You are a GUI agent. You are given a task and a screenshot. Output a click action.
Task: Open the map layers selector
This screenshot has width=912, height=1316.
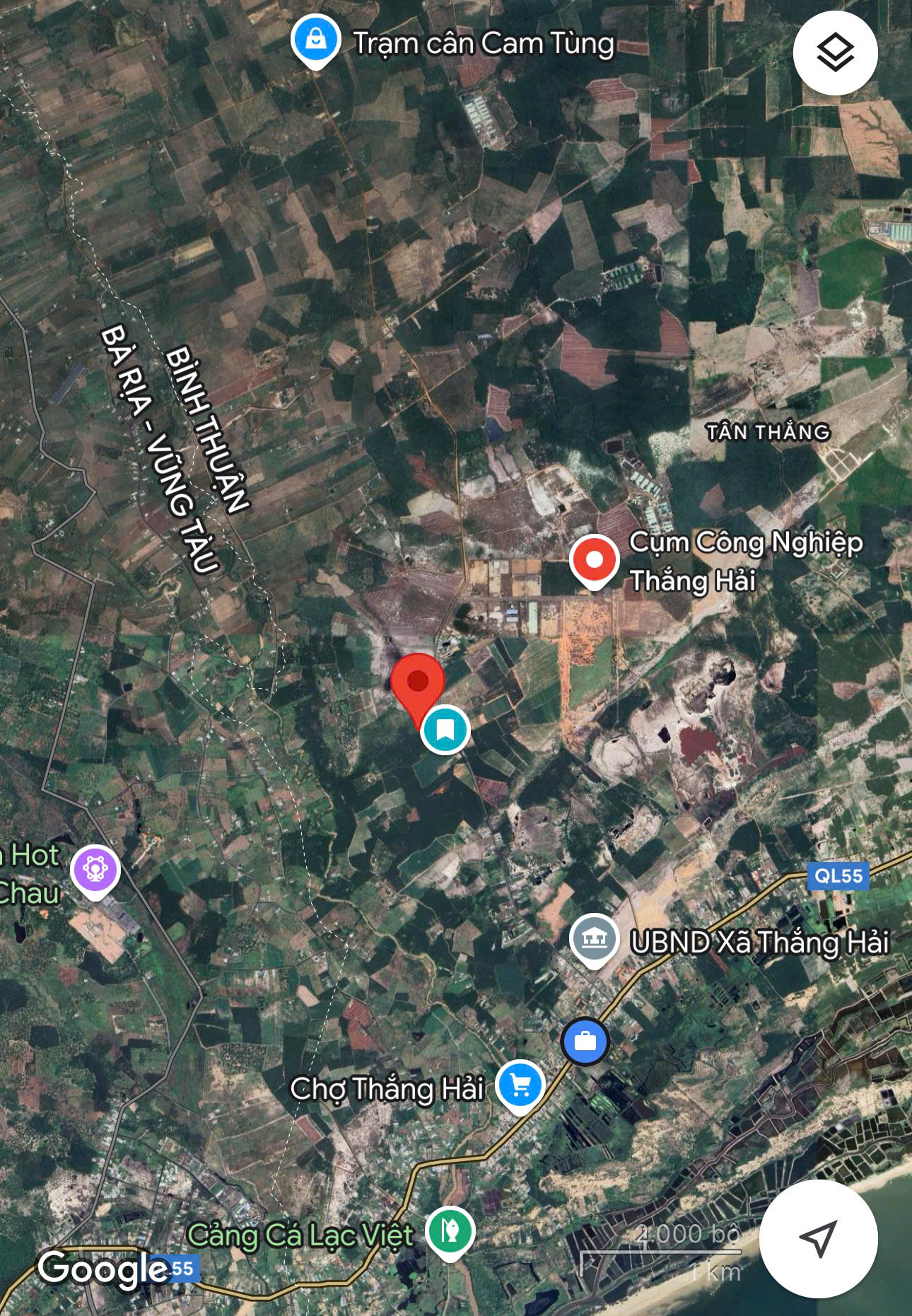click(835, 53)
